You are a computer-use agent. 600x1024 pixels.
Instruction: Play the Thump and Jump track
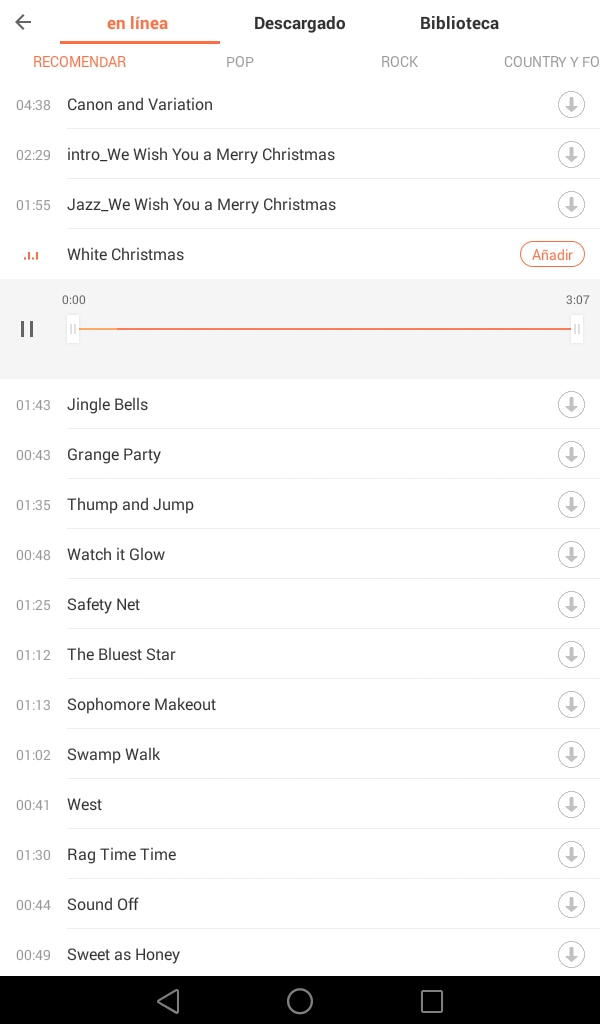130,505
